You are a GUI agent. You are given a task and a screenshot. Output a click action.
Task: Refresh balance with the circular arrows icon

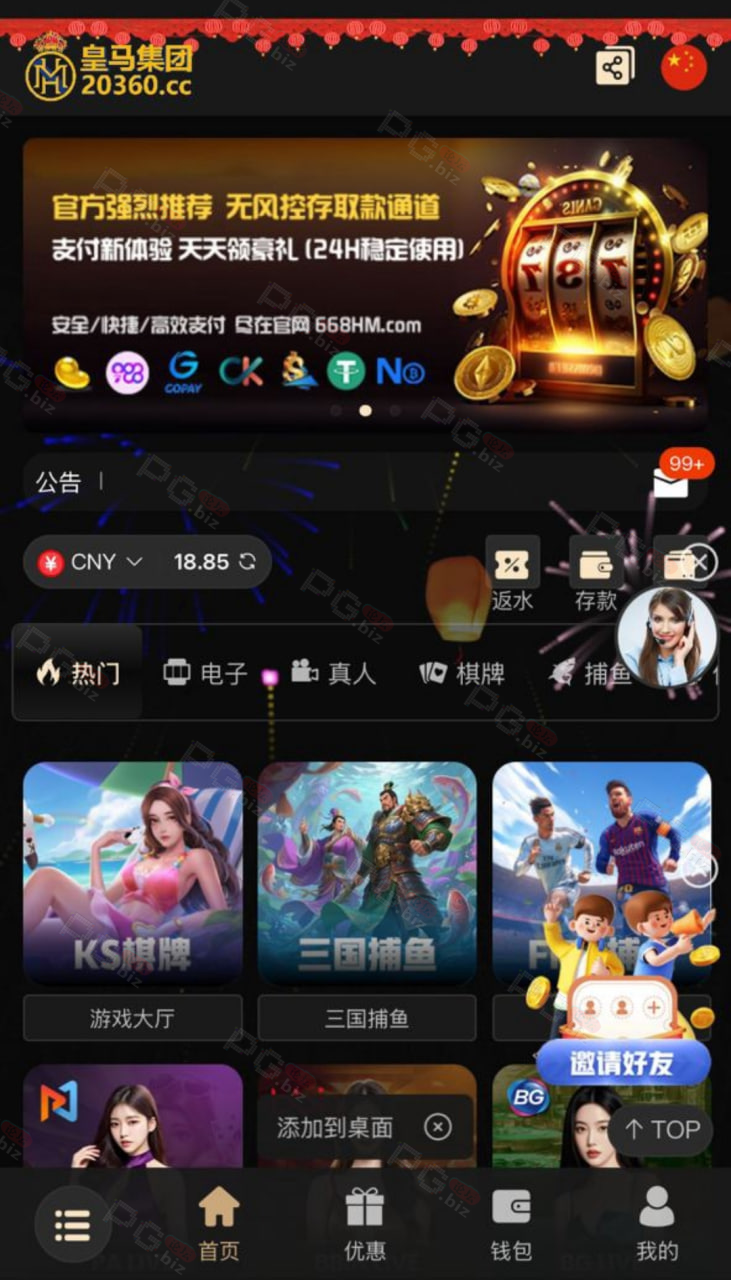coord(248,562)
